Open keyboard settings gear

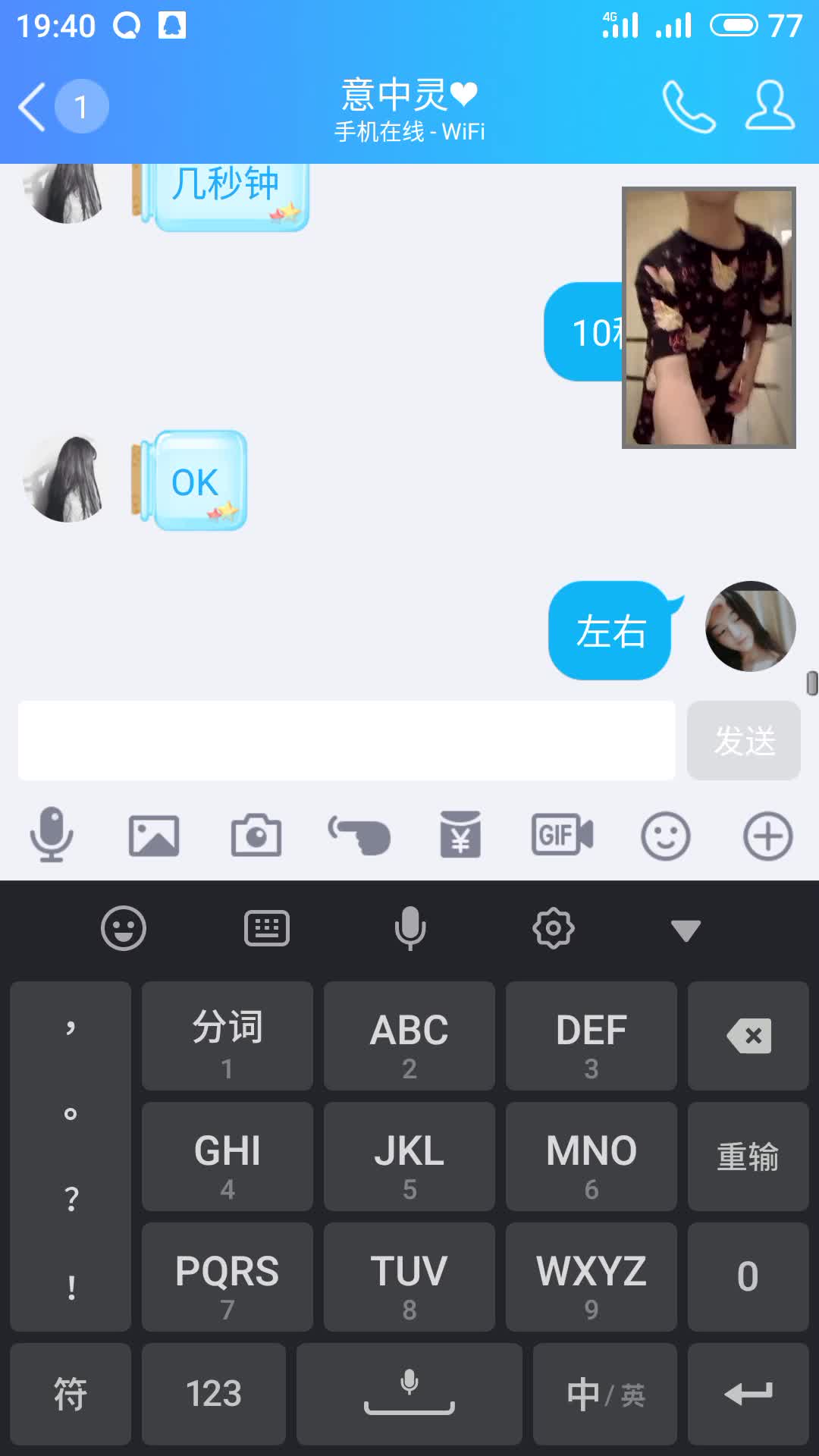pyautogui.click(x=554, y=928)
